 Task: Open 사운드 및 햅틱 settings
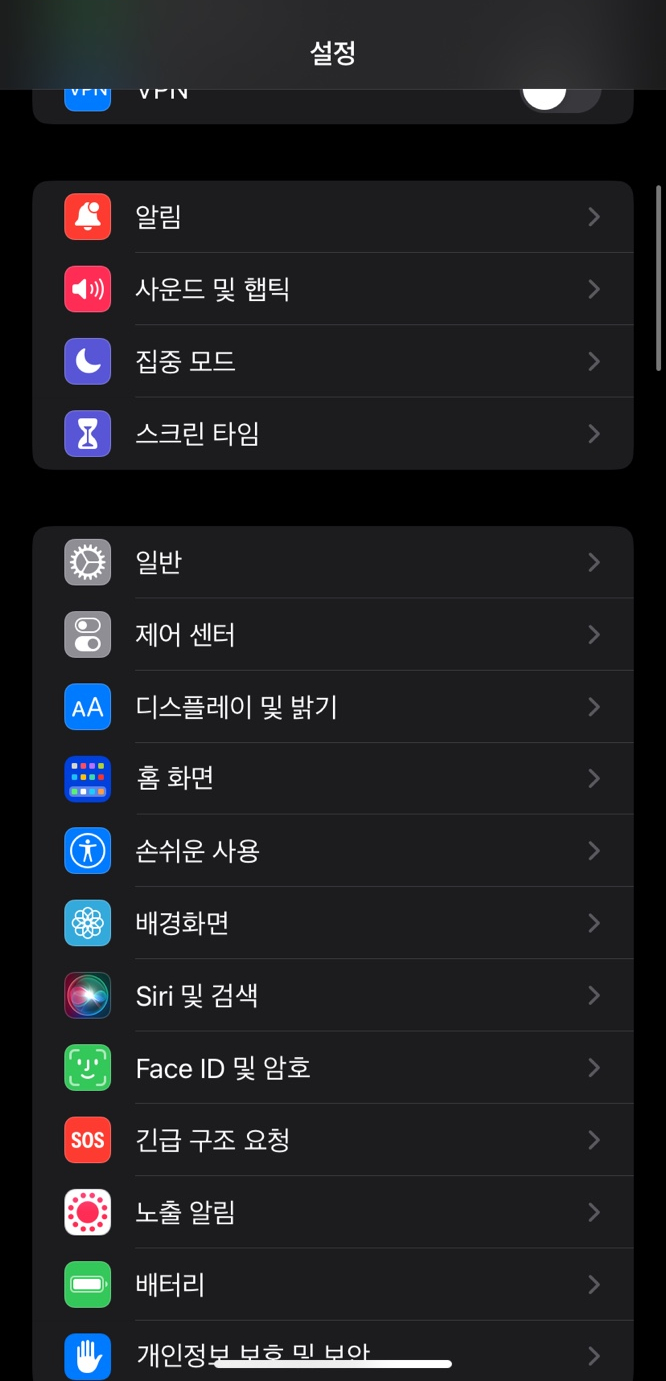333,289
